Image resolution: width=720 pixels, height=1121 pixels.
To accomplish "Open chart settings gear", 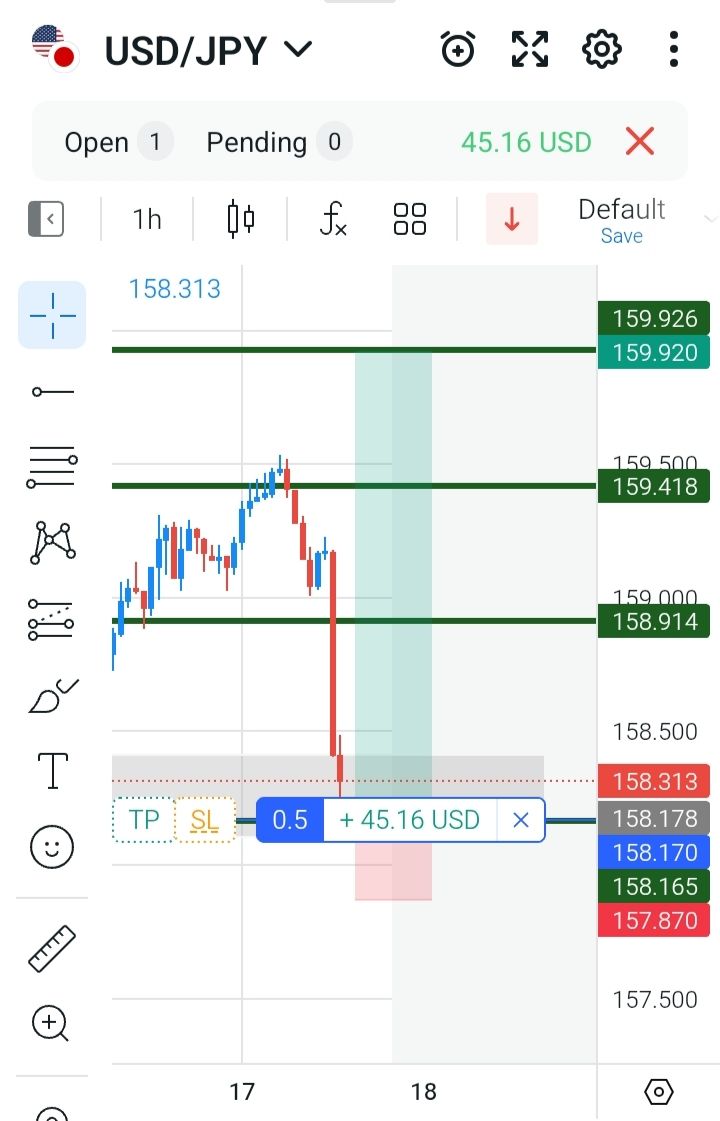I will tap(602, 48).
